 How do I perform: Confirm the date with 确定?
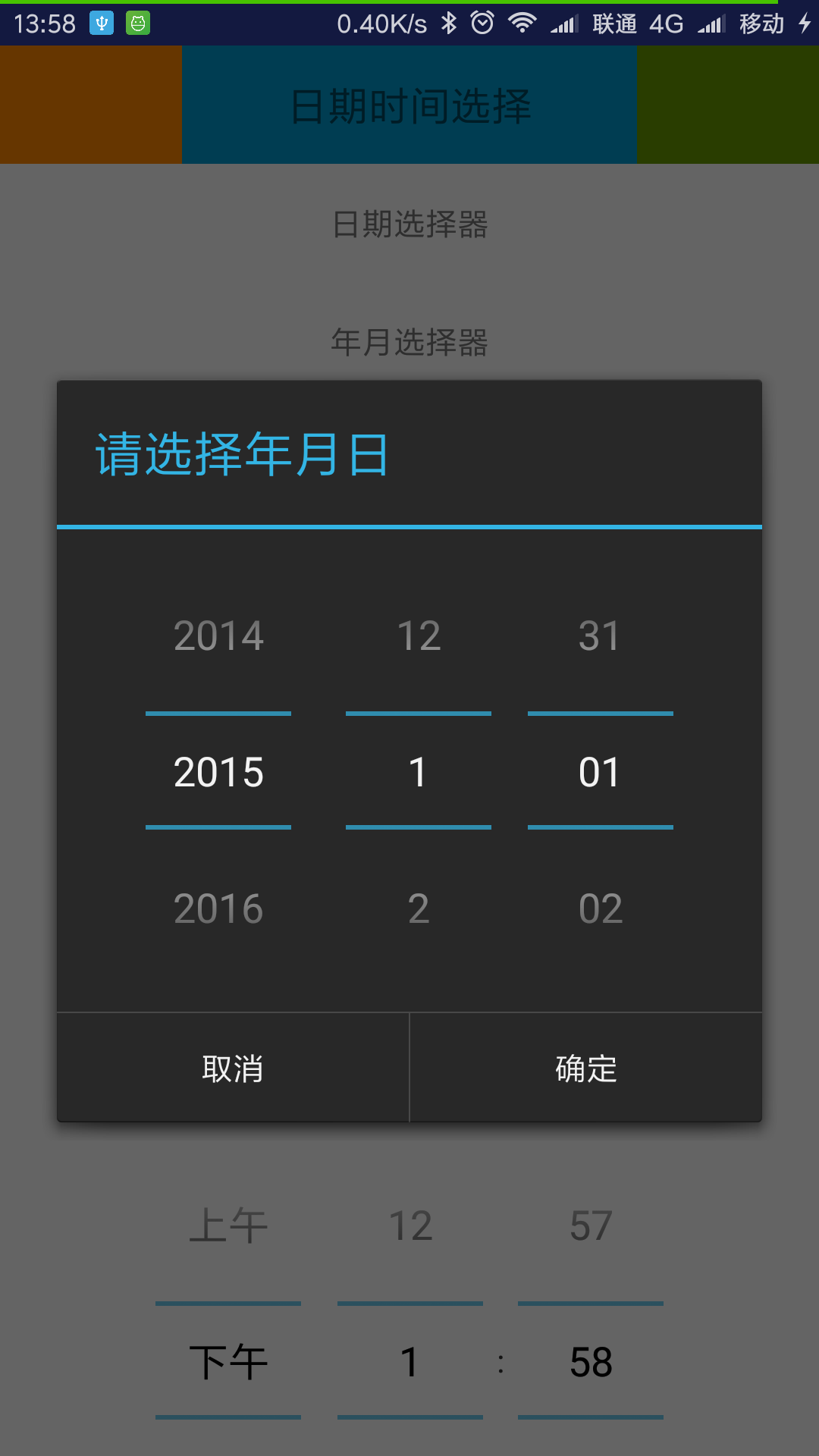point(585,1068)
